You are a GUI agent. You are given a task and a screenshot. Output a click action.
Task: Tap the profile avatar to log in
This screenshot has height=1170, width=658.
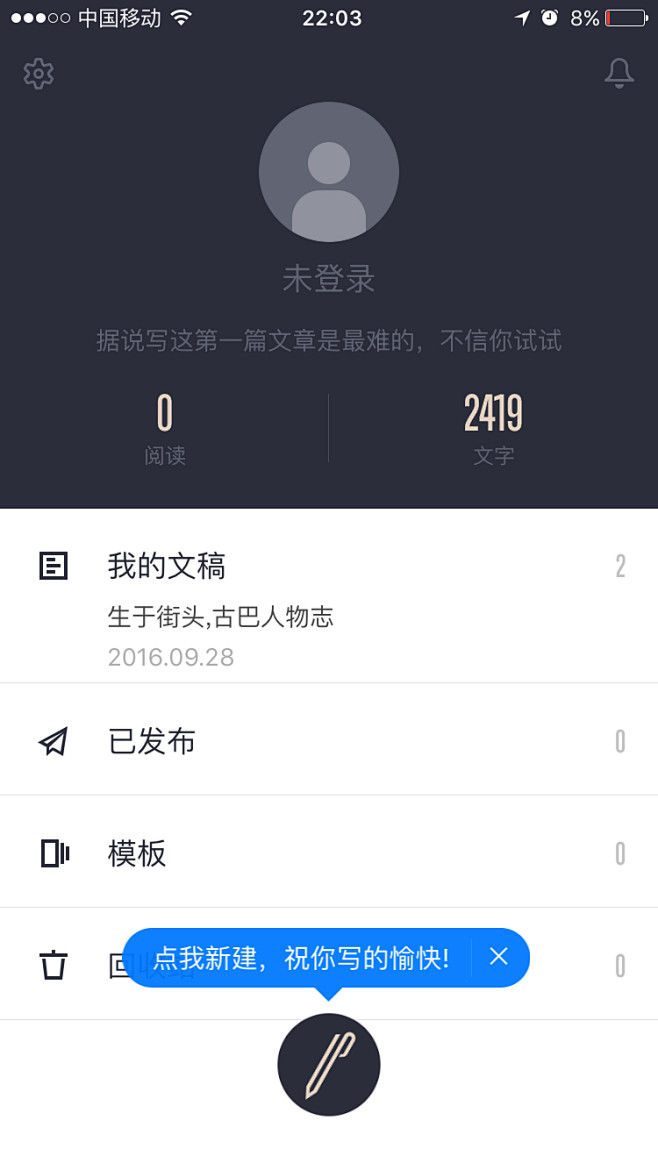click(329, 172)
